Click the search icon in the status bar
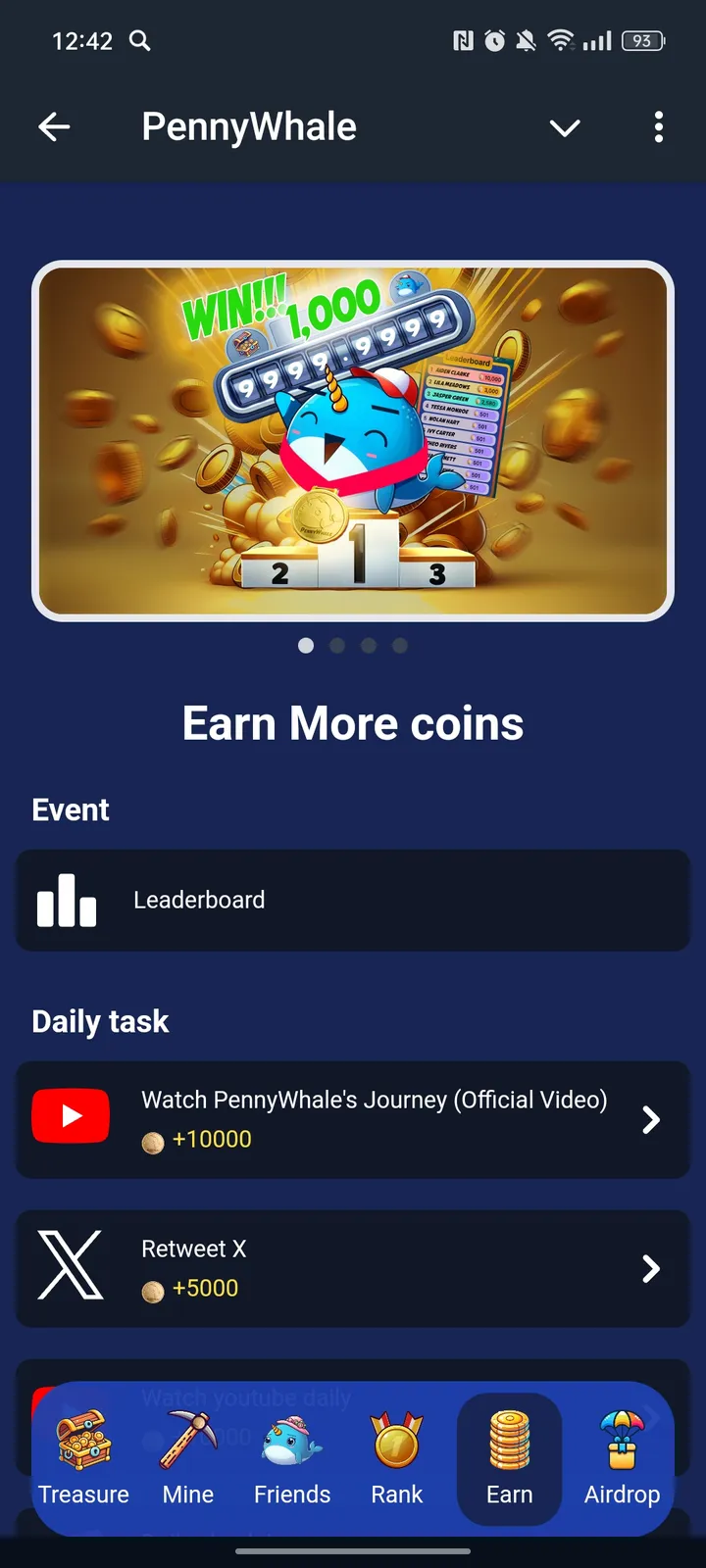This screenshot has height=1568, width=706. coord(138,41)
